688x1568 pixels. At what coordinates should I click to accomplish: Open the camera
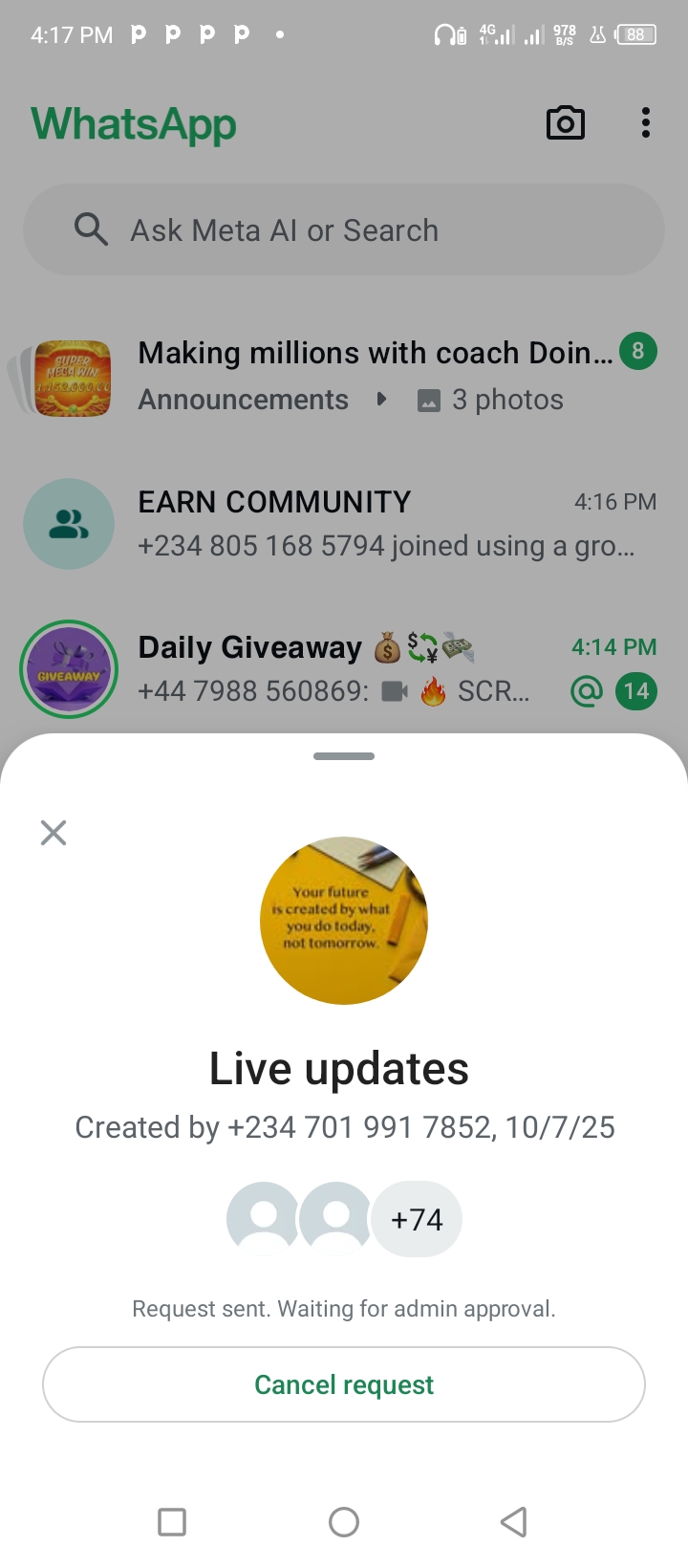point(565,123)
